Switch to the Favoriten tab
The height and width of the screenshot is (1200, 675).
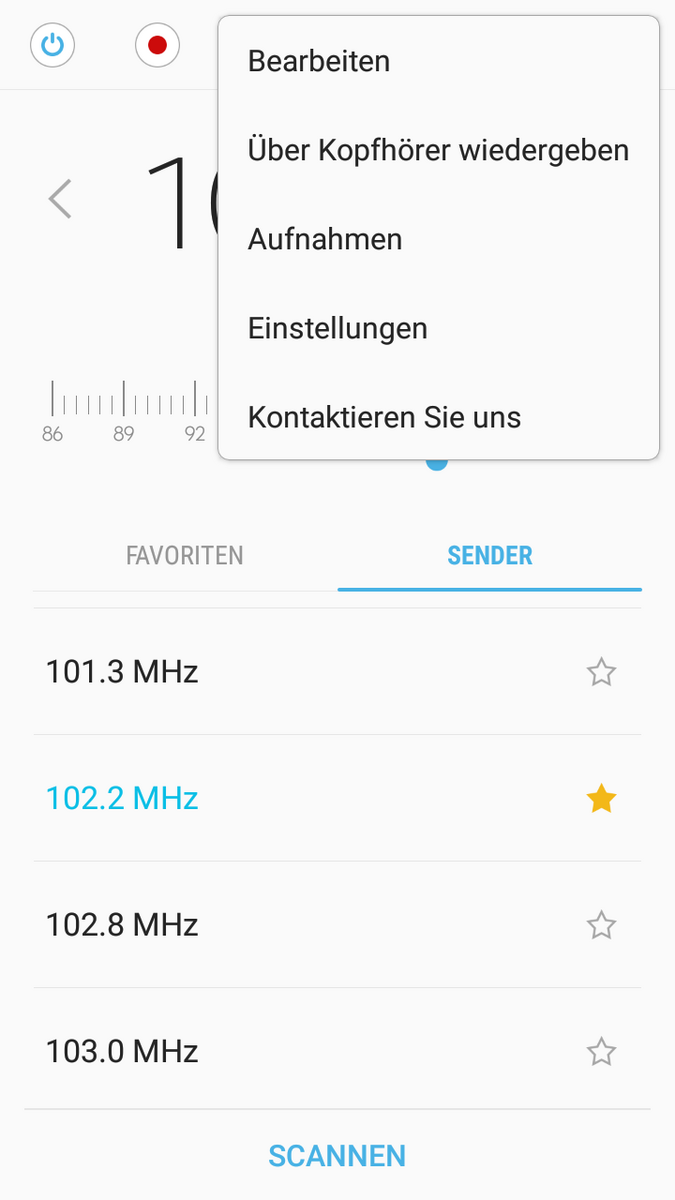pos(185,556)
